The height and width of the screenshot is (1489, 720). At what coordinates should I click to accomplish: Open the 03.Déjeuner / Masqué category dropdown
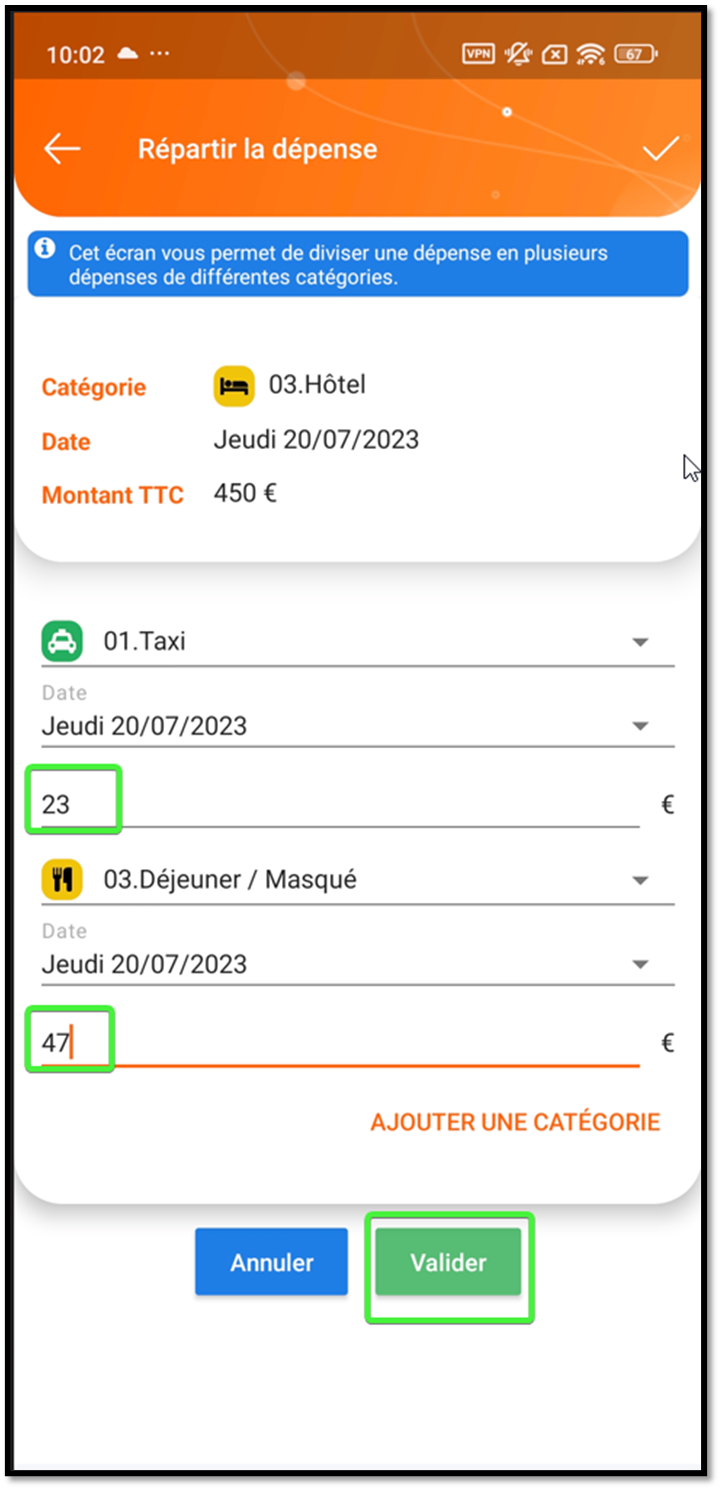[x=357, y=880]
